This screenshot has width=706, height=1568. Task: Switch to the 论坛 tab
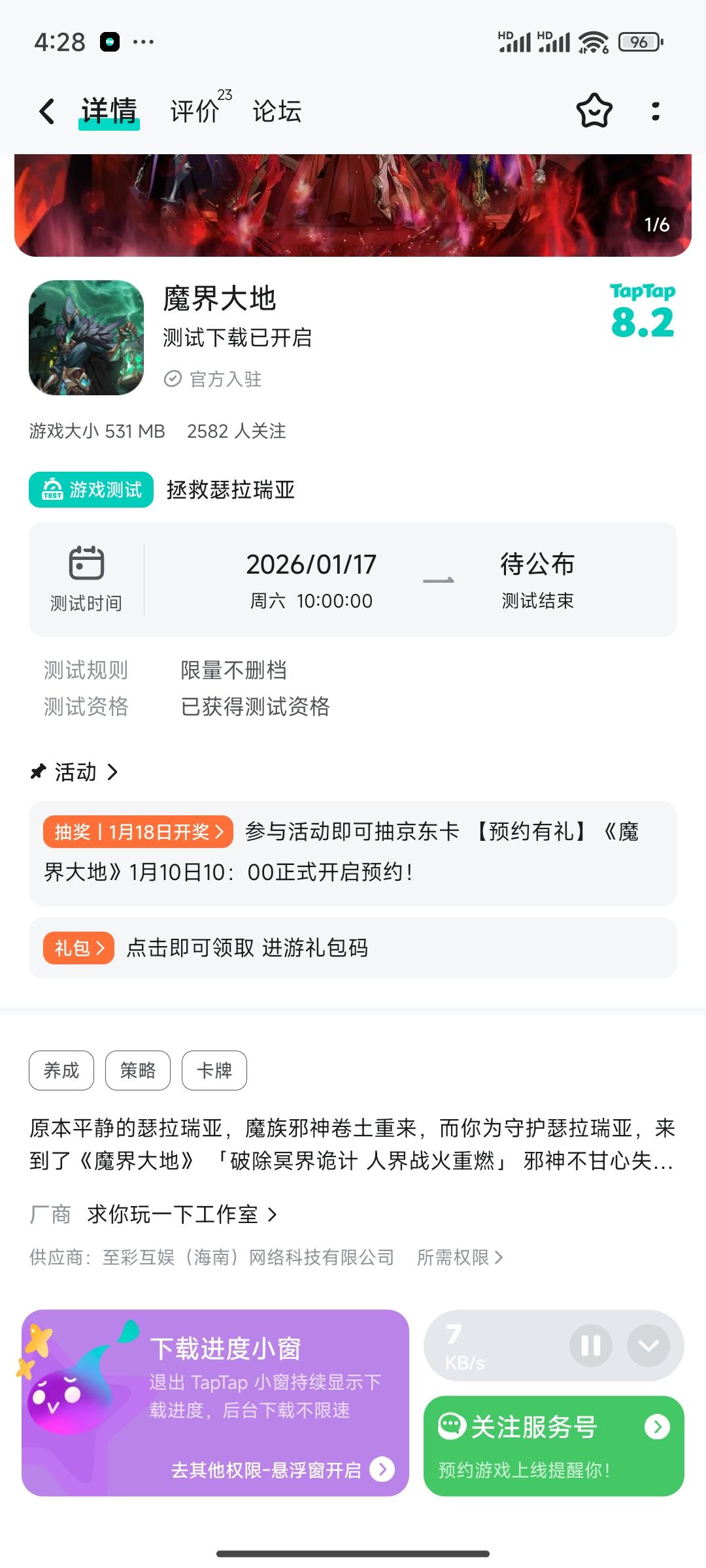(x=277, y=111)
